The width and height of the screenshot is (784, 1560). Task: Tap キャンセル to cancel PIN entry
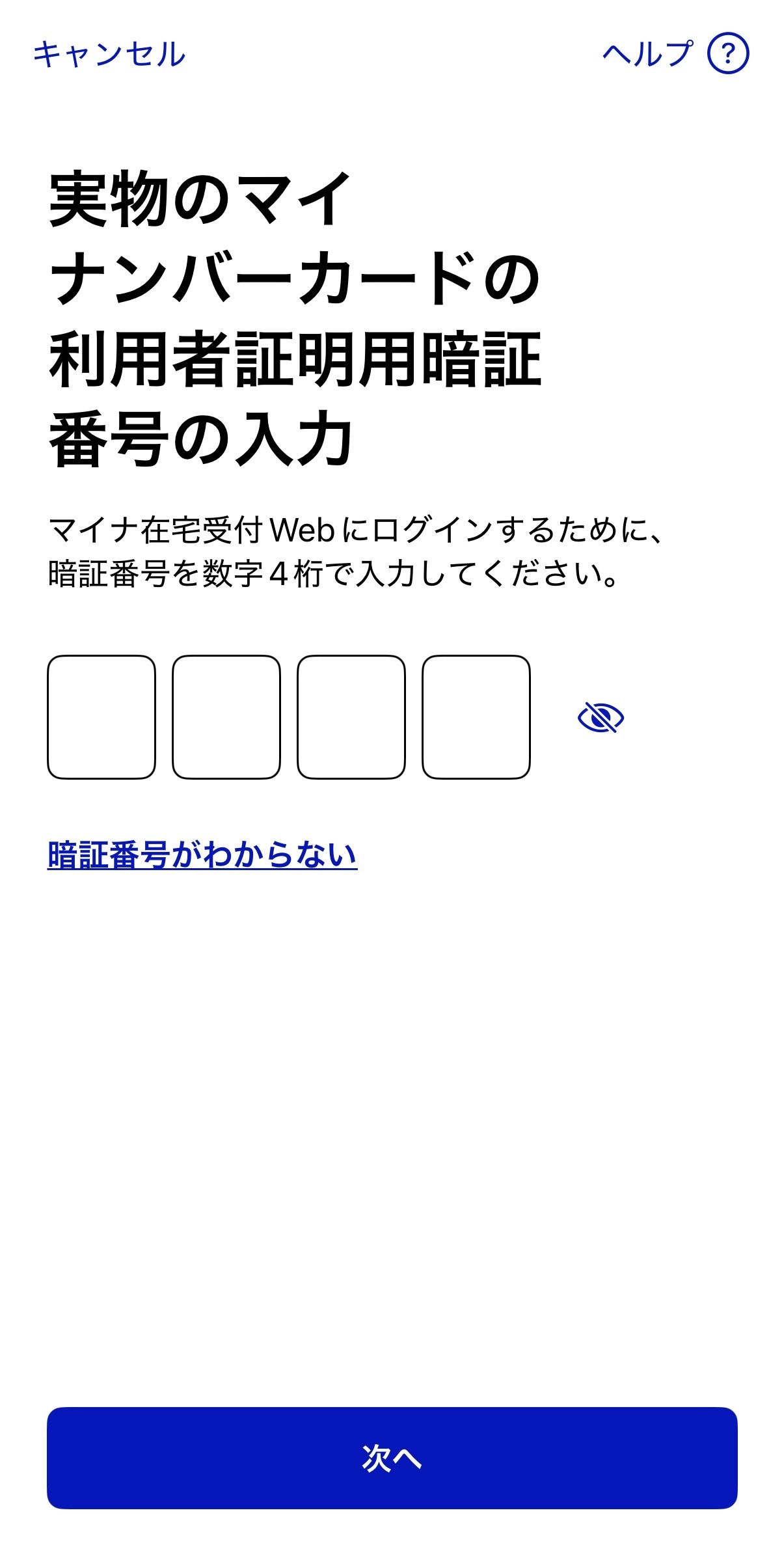click(109, 54)
